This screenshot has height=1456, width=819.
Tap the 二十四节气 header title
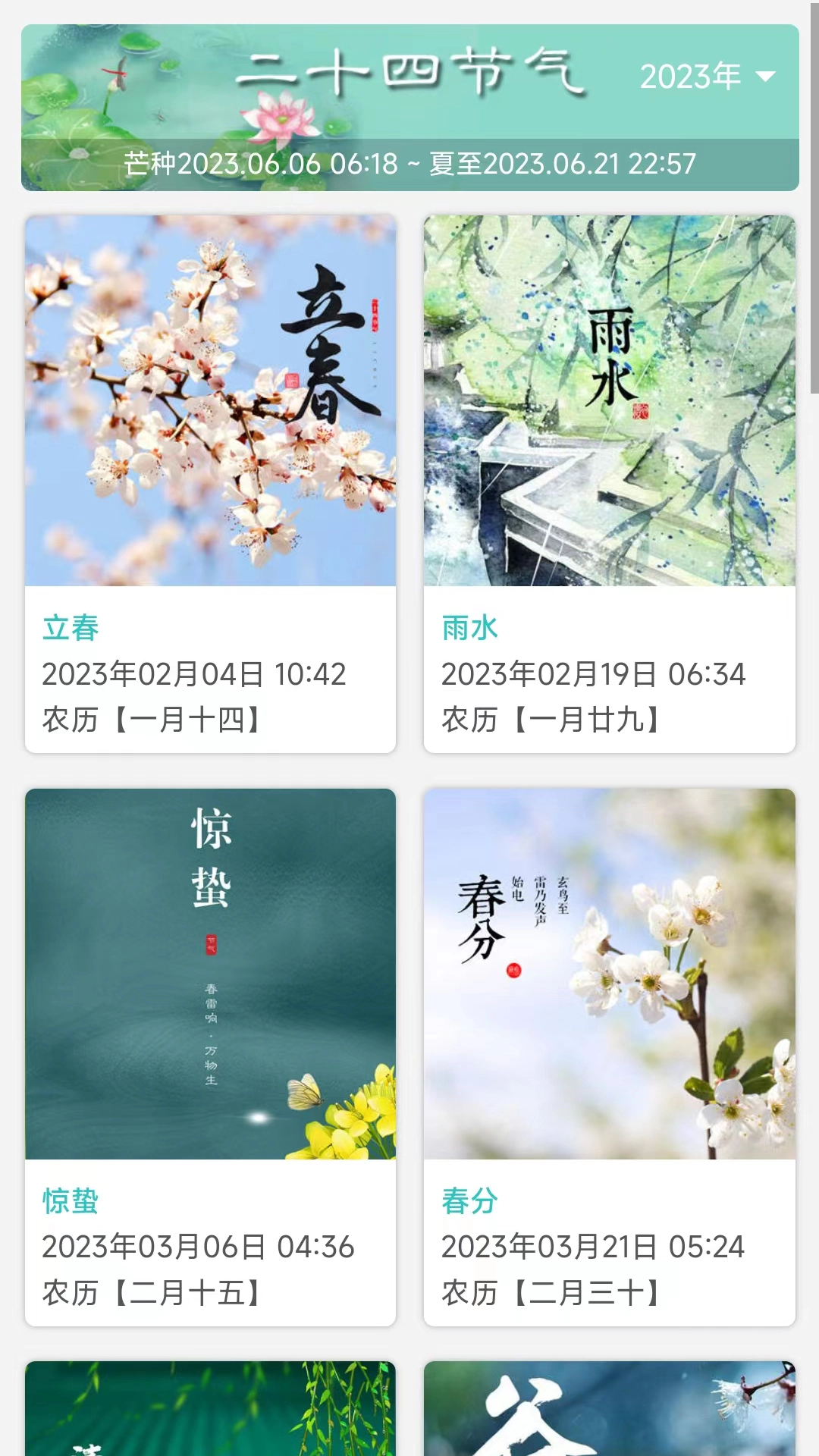coord(409,74)
